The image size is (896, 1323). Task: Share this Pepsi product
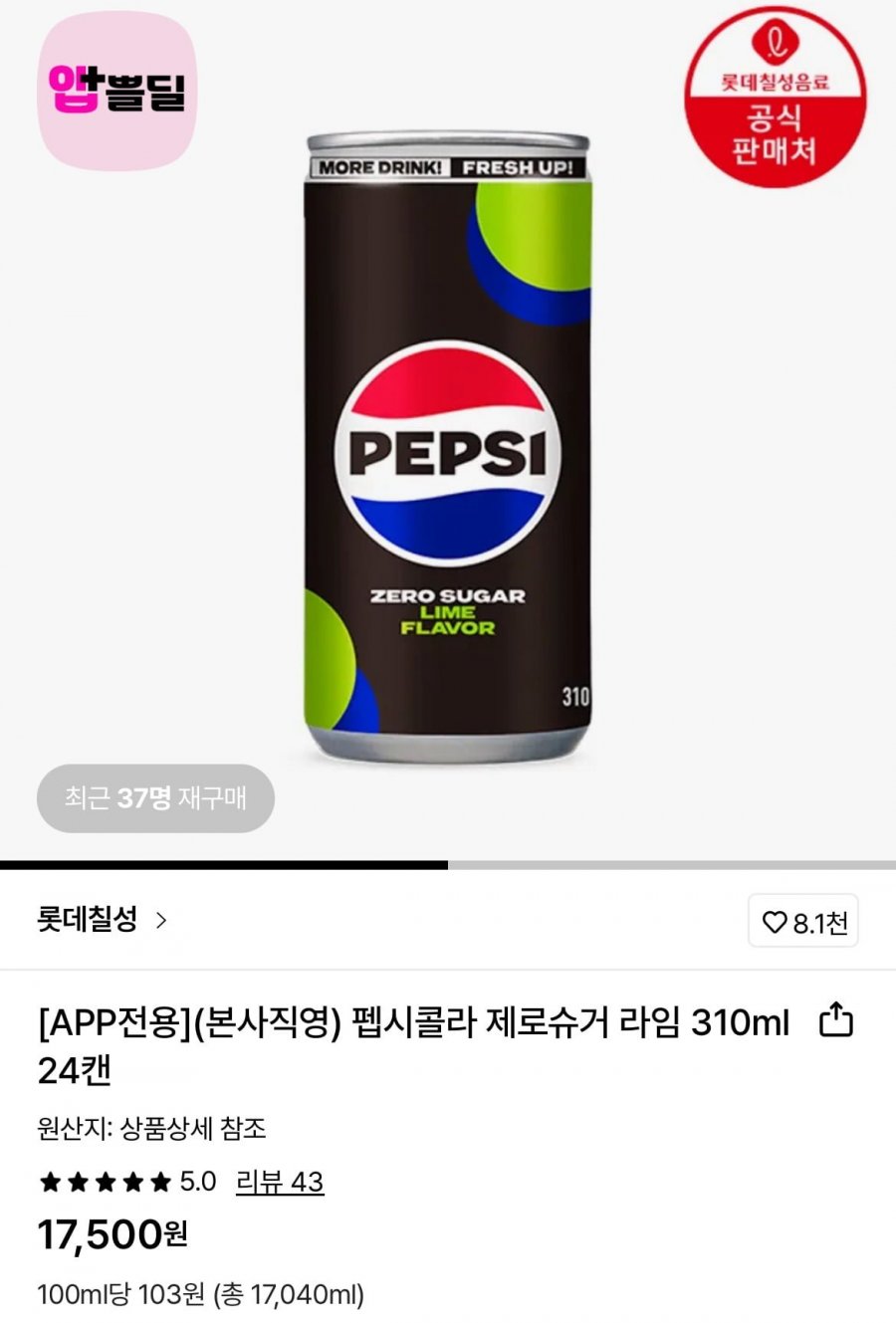(x=836, y=1020)
